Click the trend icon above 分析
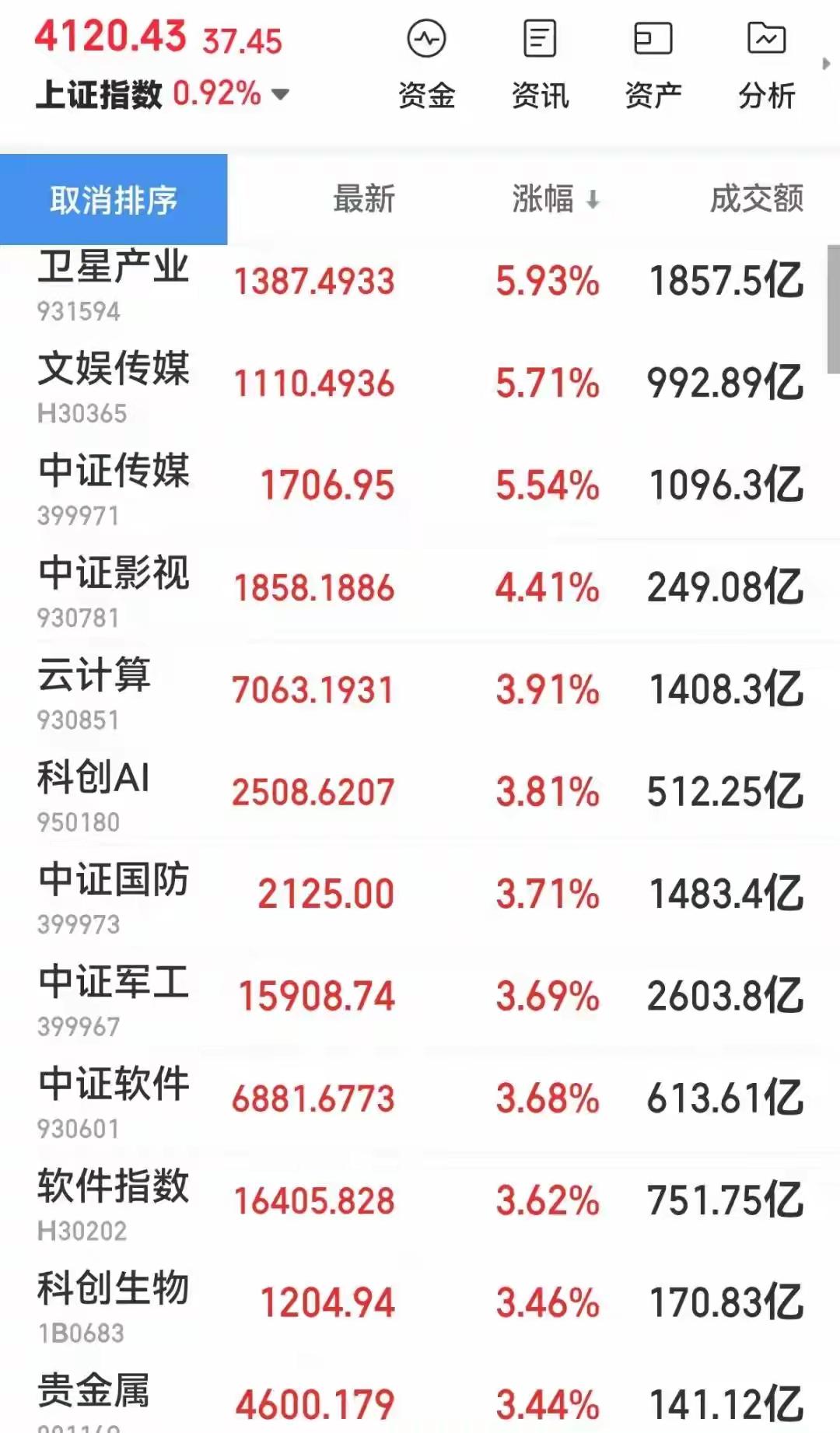 [767, 37]
